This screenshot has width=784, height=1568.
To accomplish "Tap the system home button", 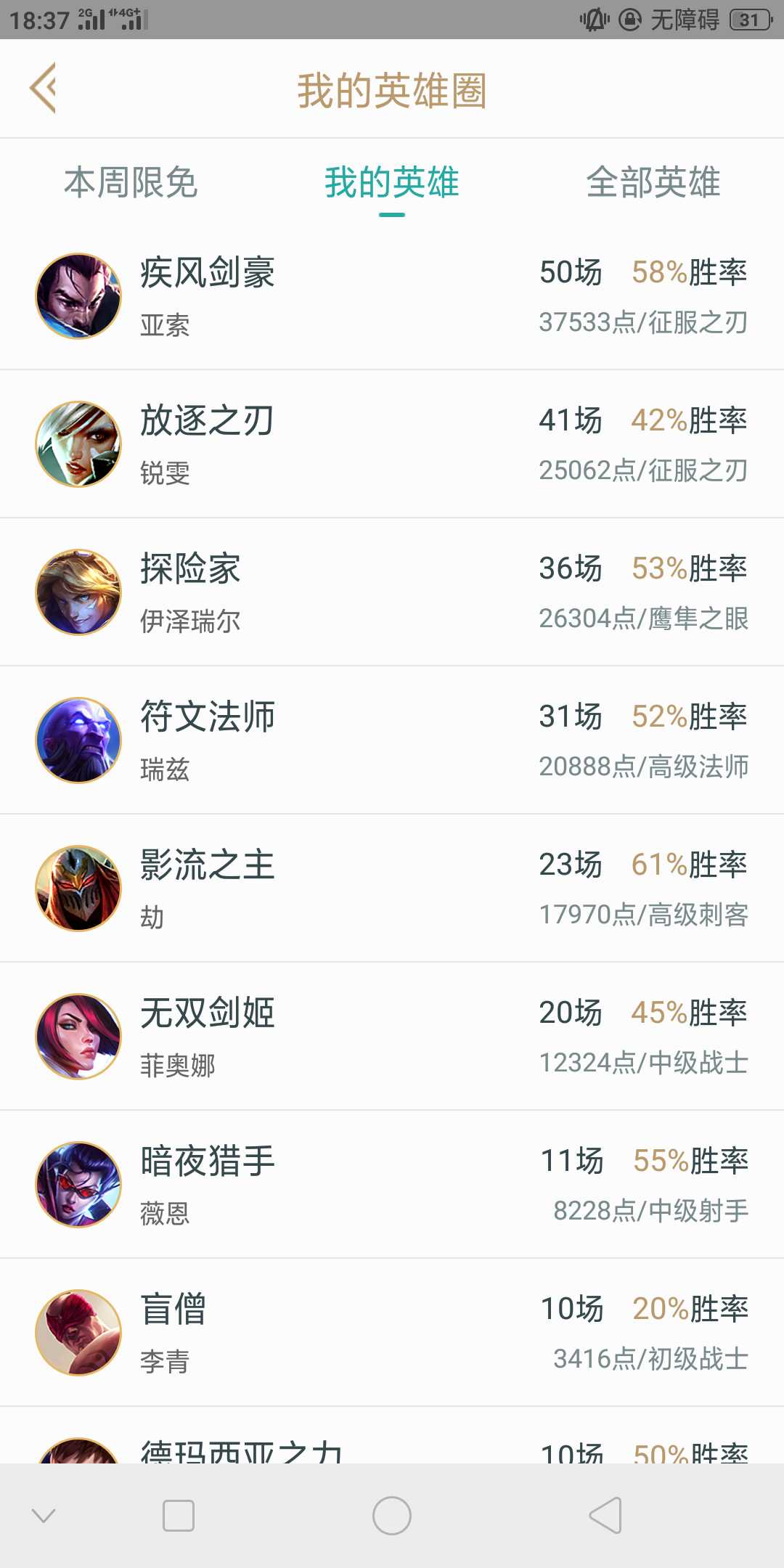I will [392, 1516].
